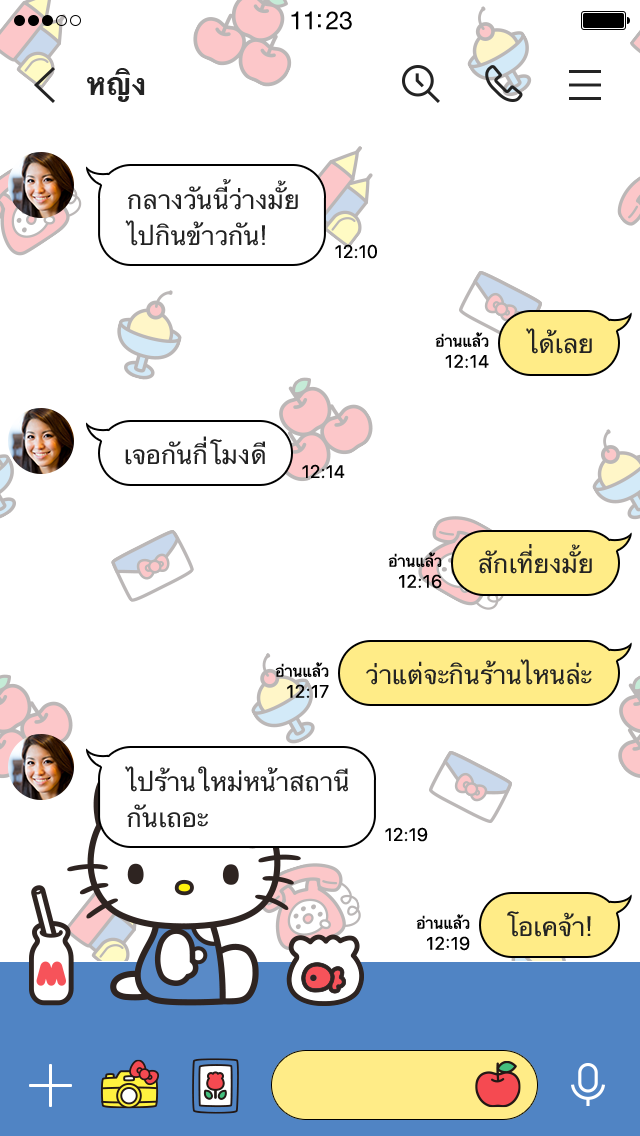Start a voice call with หญิง

(503, 85)
